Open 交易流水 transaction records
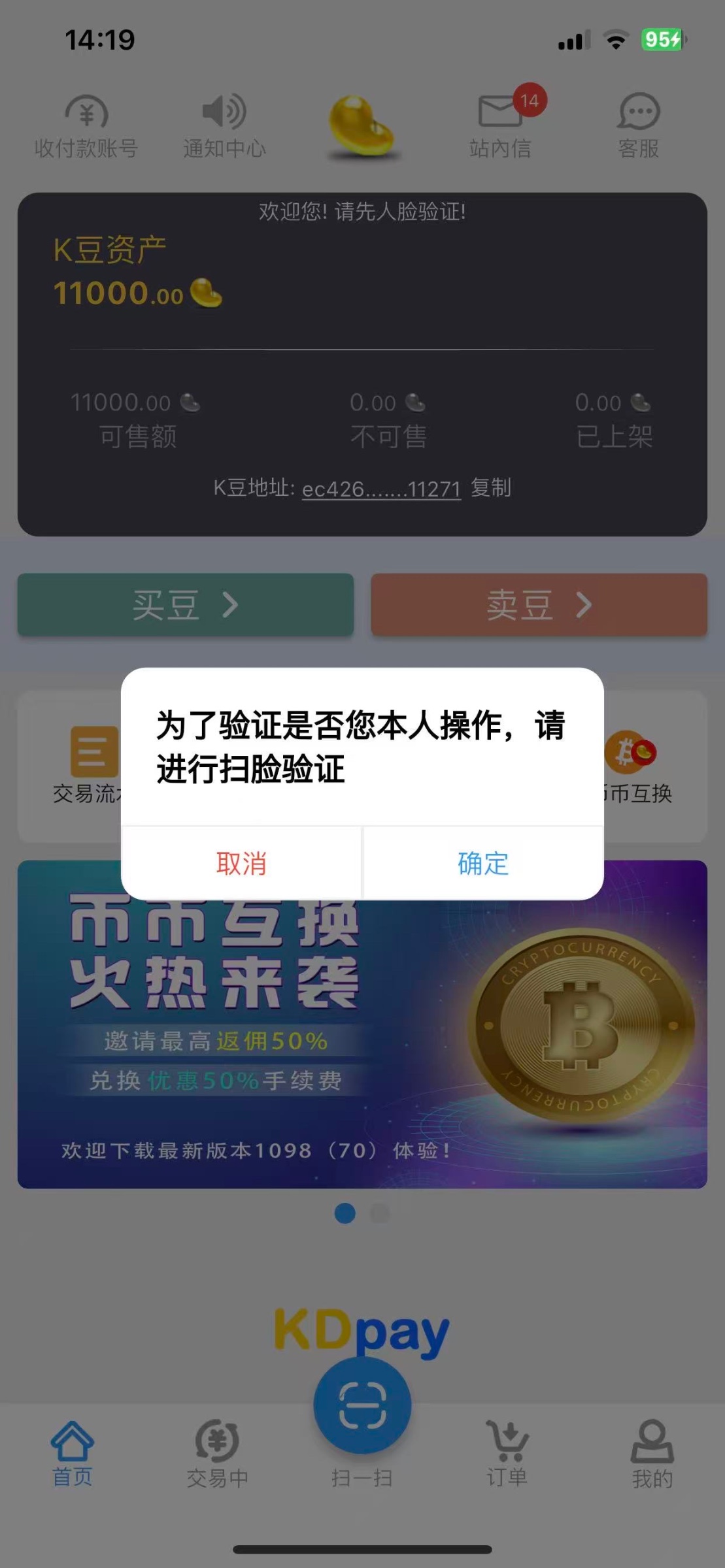This screenshot has width=725, height=1568. [x=85, y=766]
